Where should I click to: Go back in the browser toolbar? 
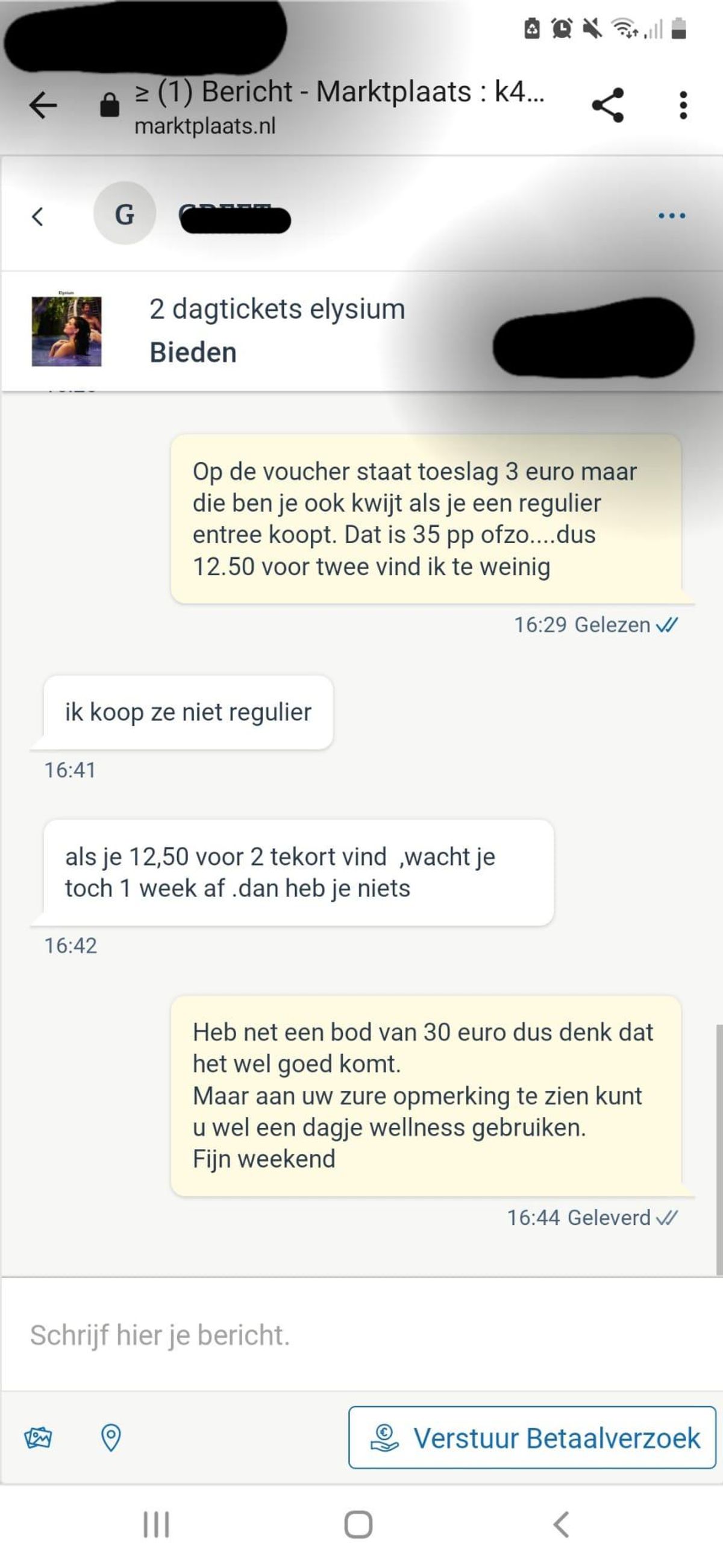[x=43, y=105]
